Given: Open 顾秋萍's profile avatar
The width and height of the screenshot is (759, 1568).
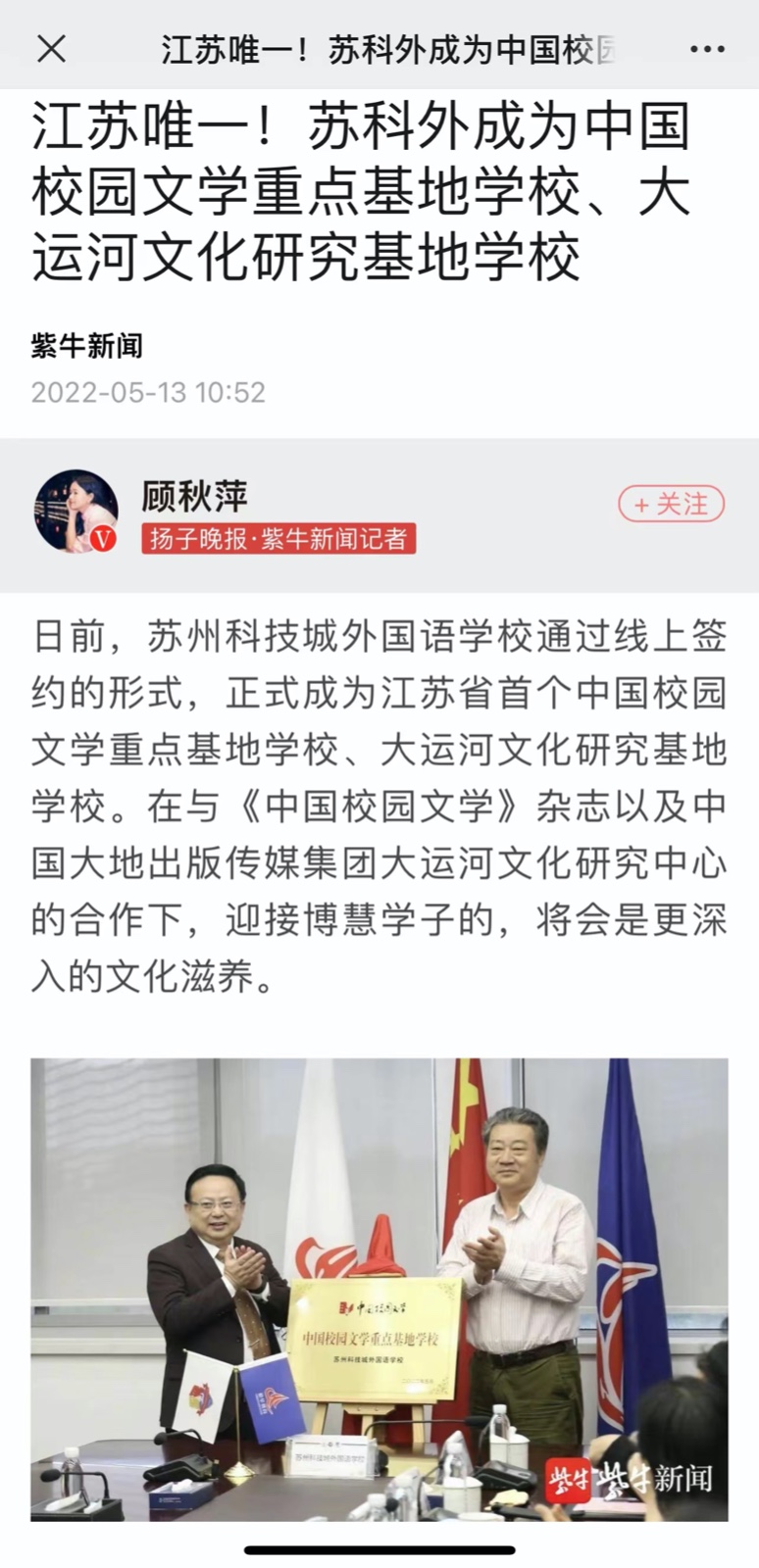Looking at the screenshot, I should [76, 511].
